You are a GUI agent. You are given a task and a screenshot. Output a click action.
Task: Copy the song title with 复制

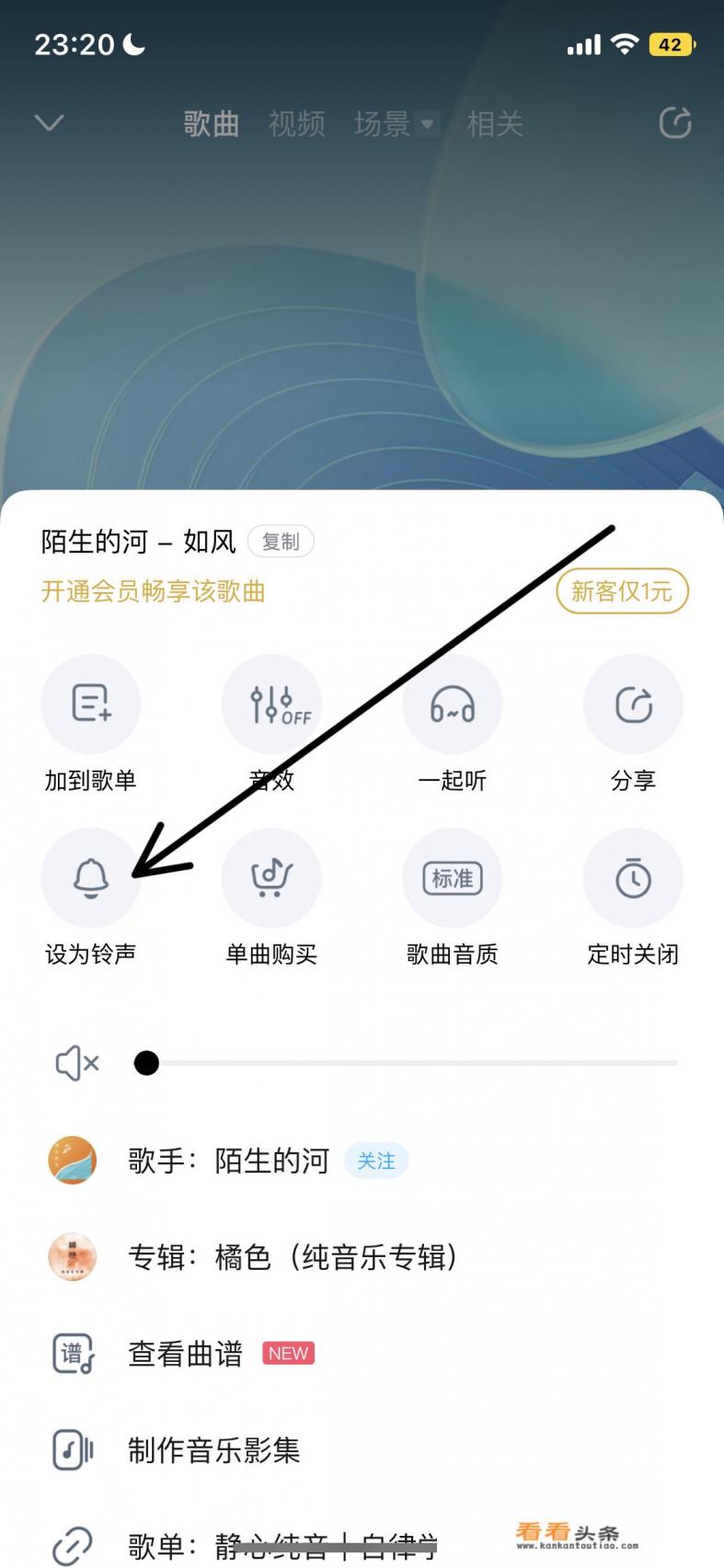[x=281, y=542]
